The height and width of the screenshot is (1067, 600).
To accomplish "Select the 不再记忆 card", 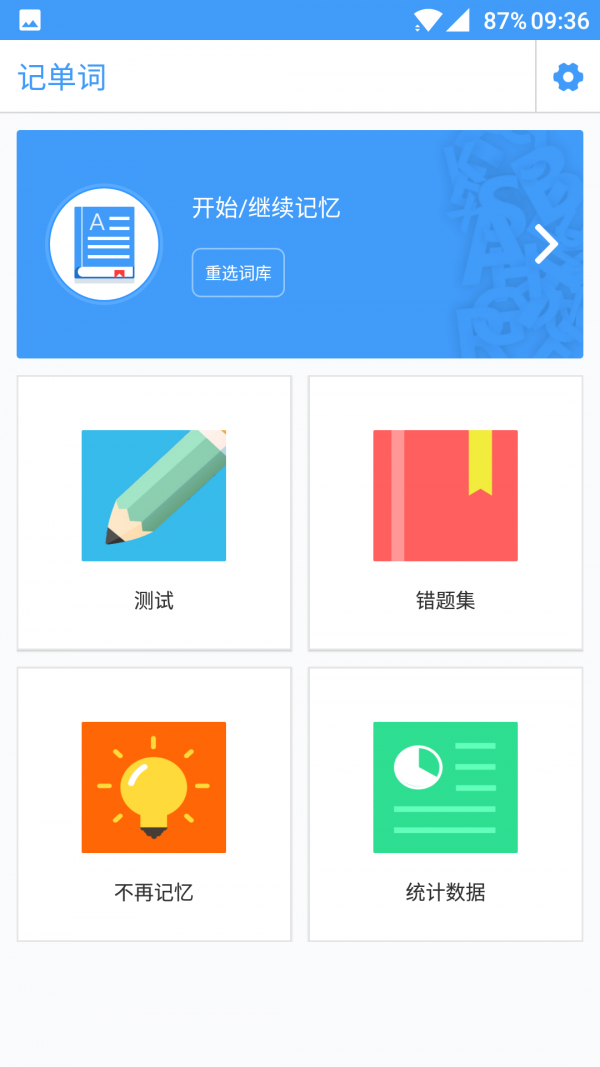I will (154, 805).
